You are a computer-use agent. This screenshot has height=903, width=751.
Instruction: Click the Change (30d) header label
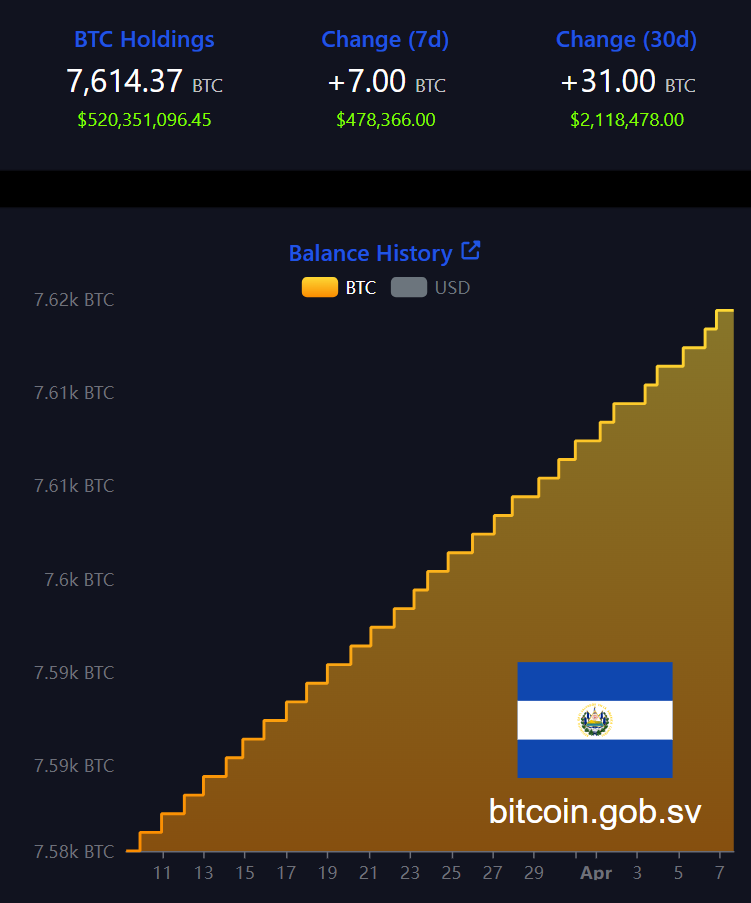(x=626, y=39)
